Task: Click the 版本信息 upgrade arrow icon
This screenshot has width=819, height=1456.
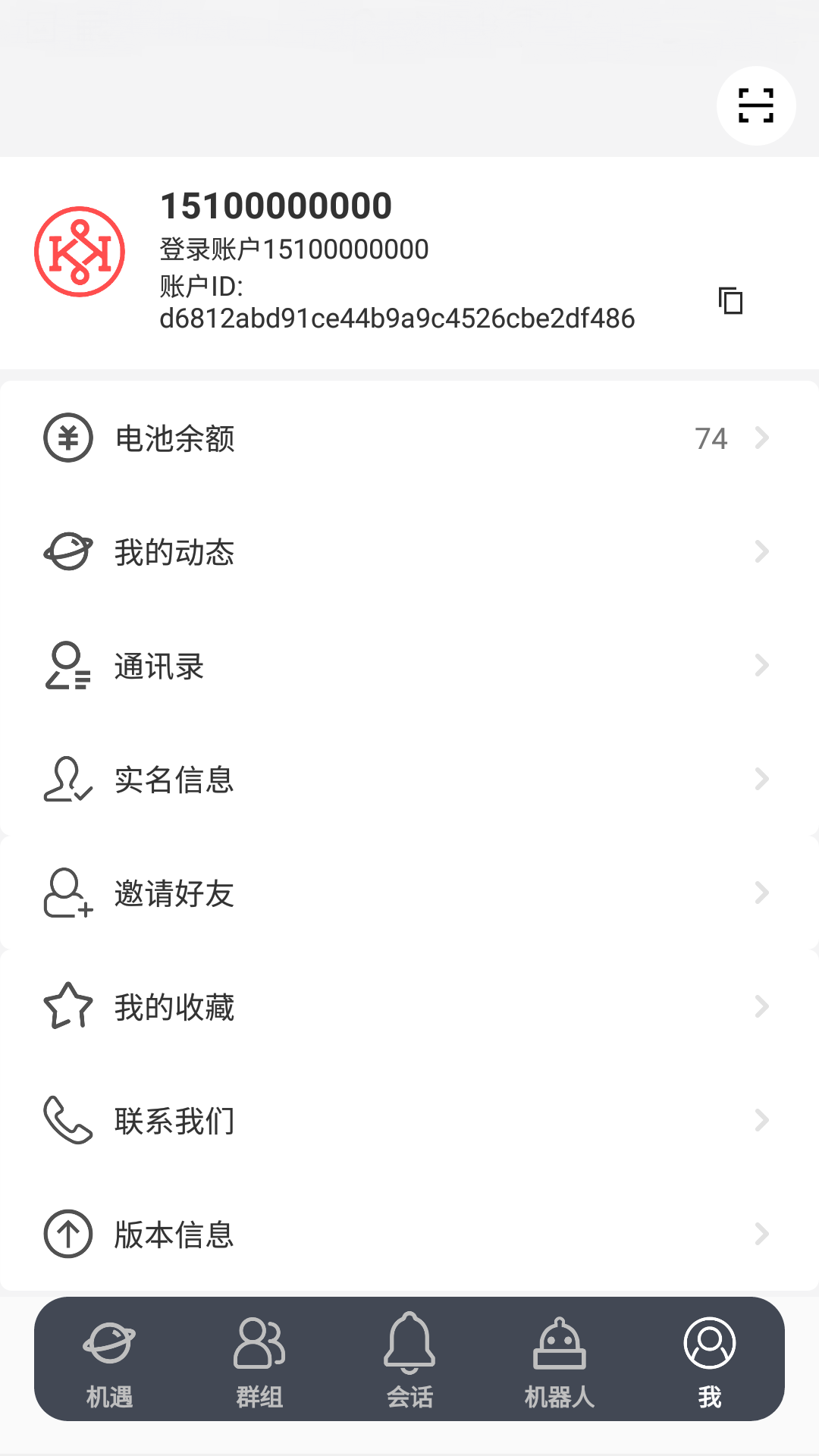Action: [68, 1235]
